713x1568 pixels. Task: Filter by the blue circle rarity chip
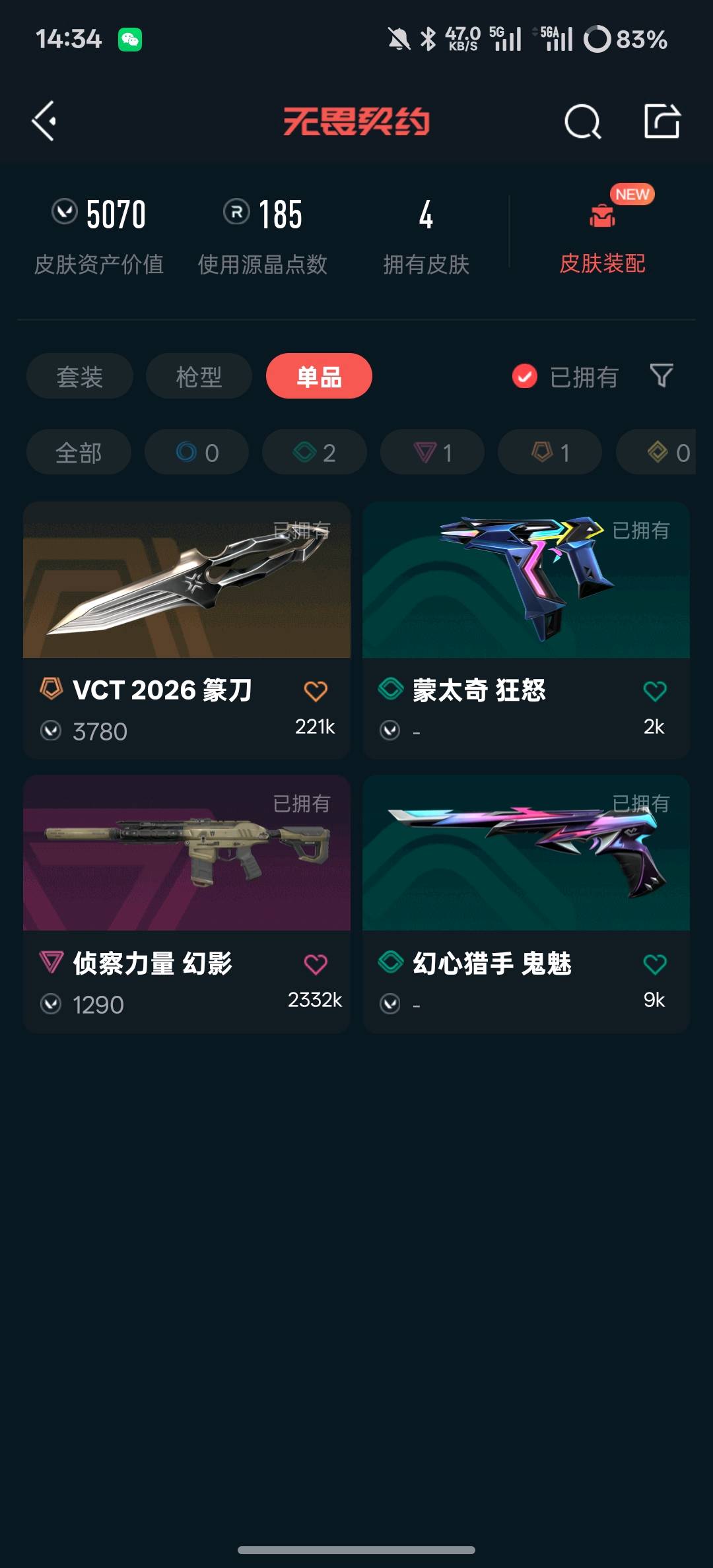197,453
